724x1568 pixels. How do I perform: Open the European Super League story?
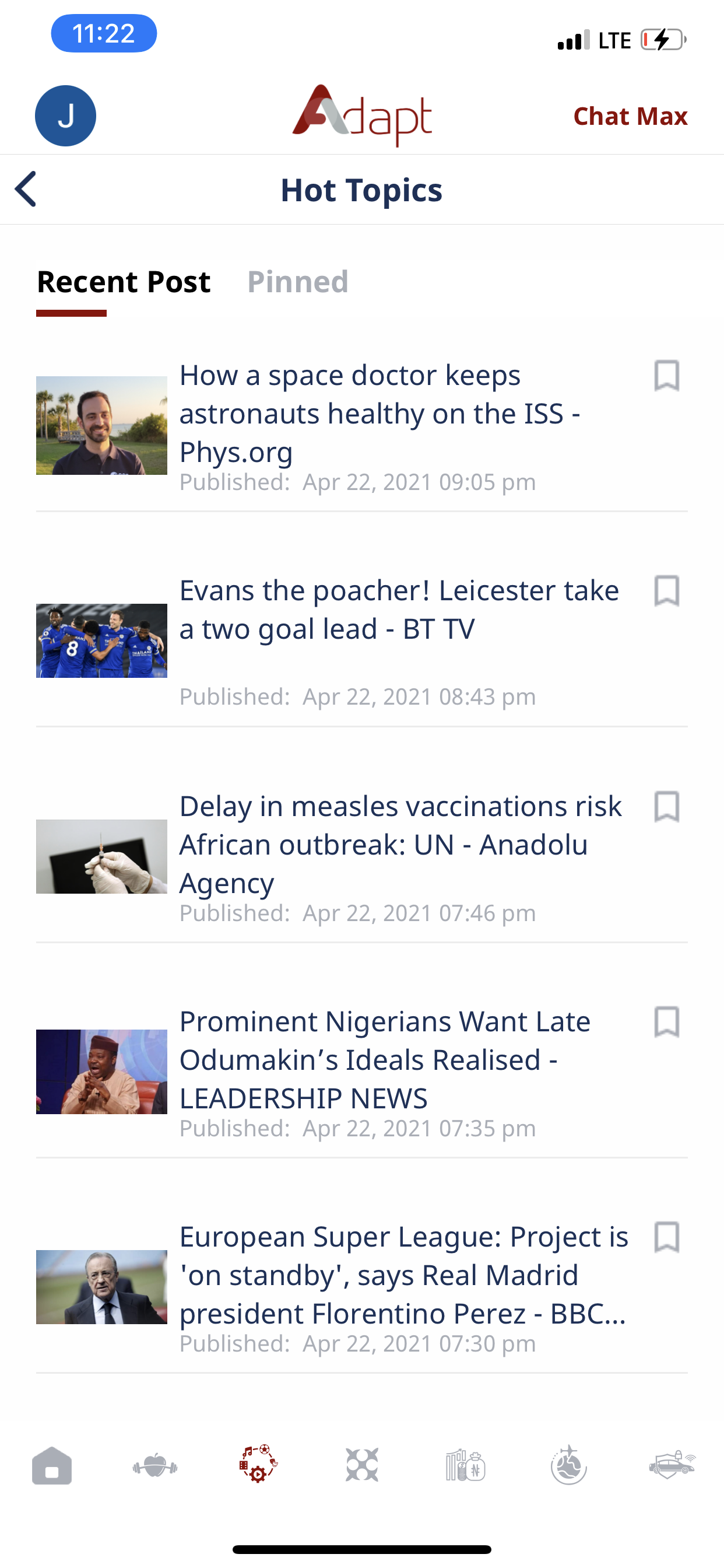click(403, 1275)
